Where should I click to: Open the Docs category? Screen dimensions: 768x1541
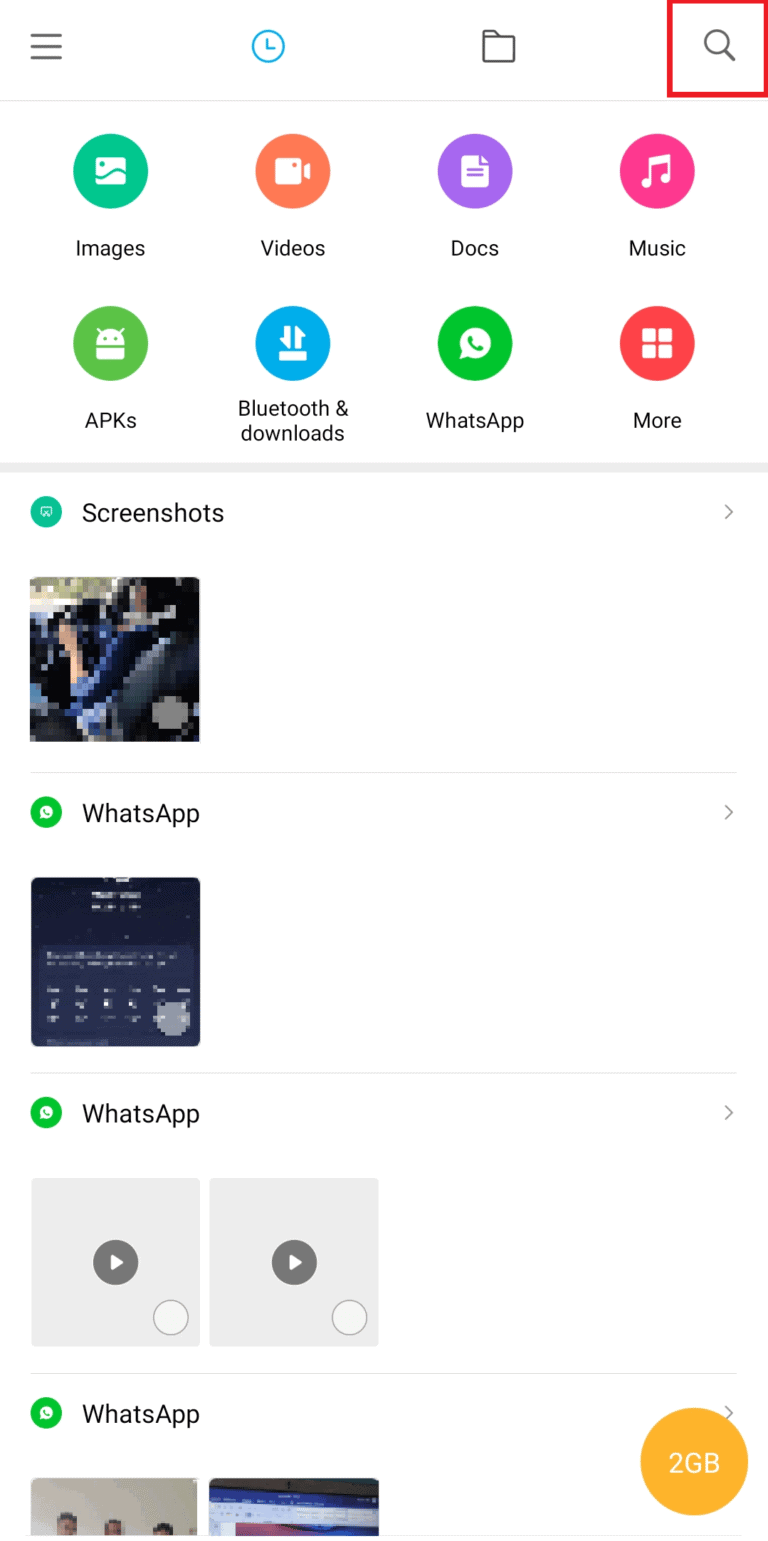pos(475,172)
